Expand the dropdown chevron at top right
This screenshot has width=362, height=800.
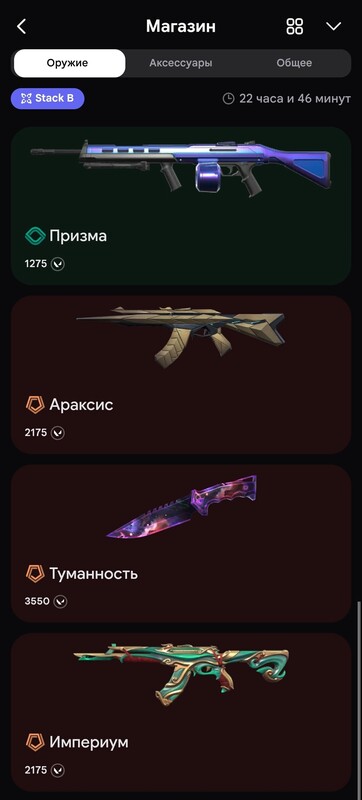click(333, 27)
